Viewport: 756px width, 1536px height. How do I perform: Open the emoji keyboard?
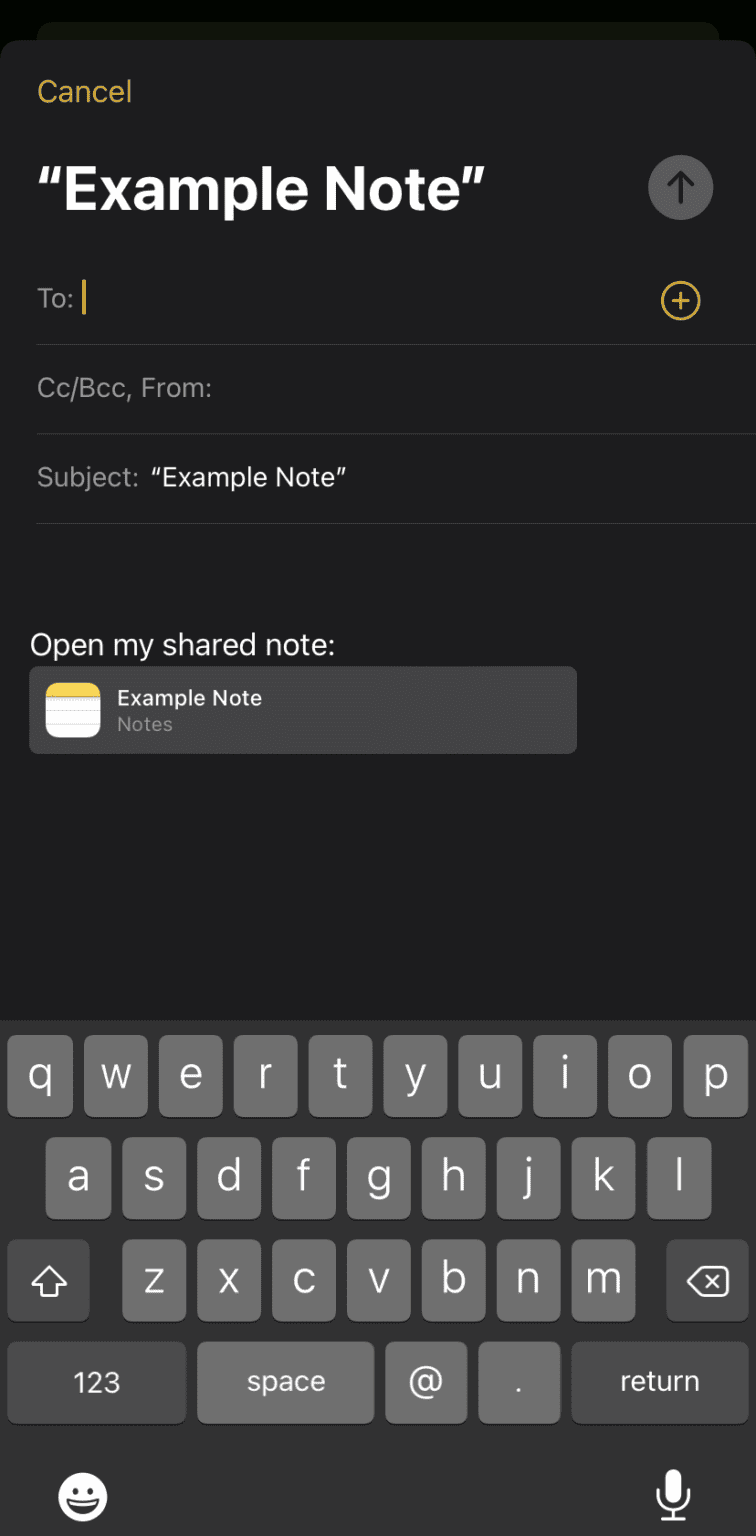(x=83, y=1497)
